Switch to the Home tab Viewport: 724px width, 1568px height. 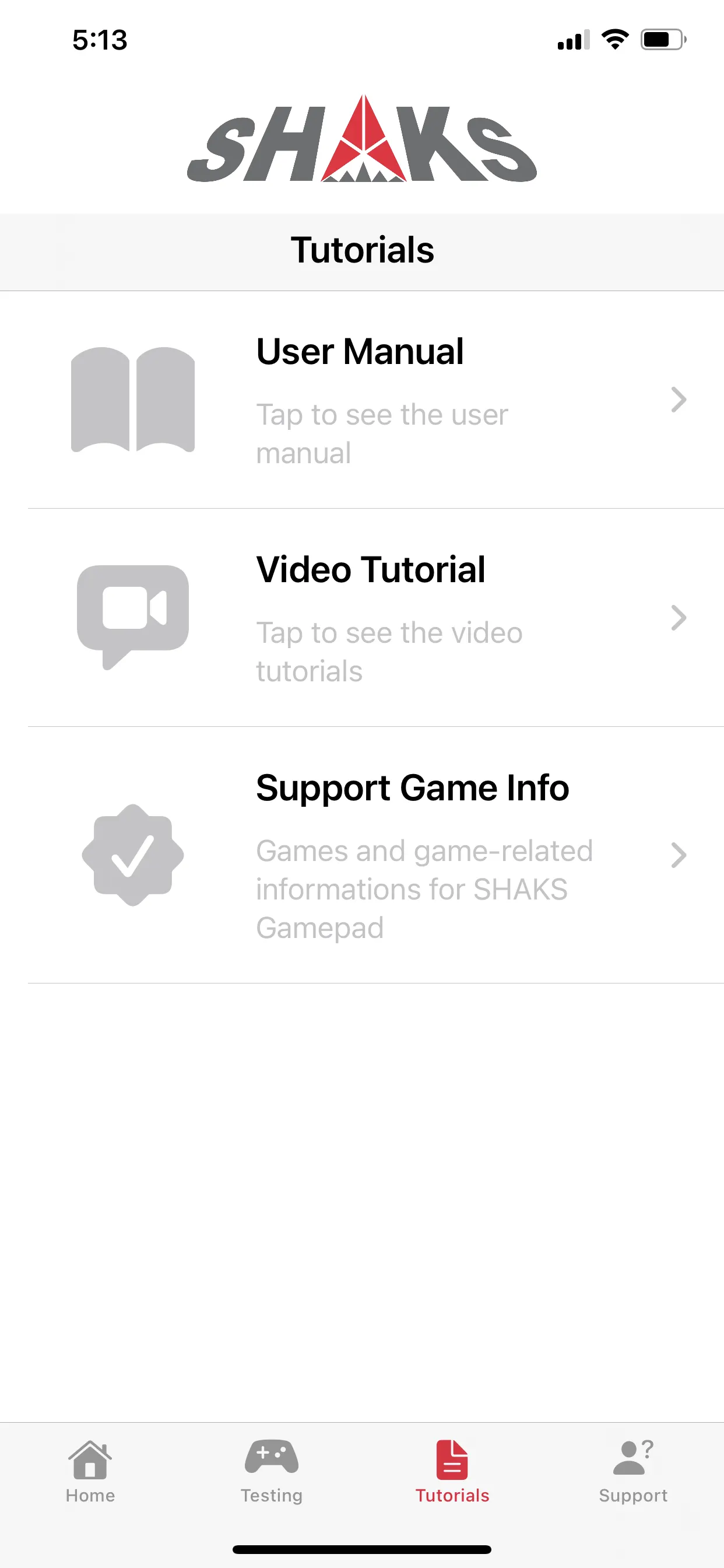90,1472
